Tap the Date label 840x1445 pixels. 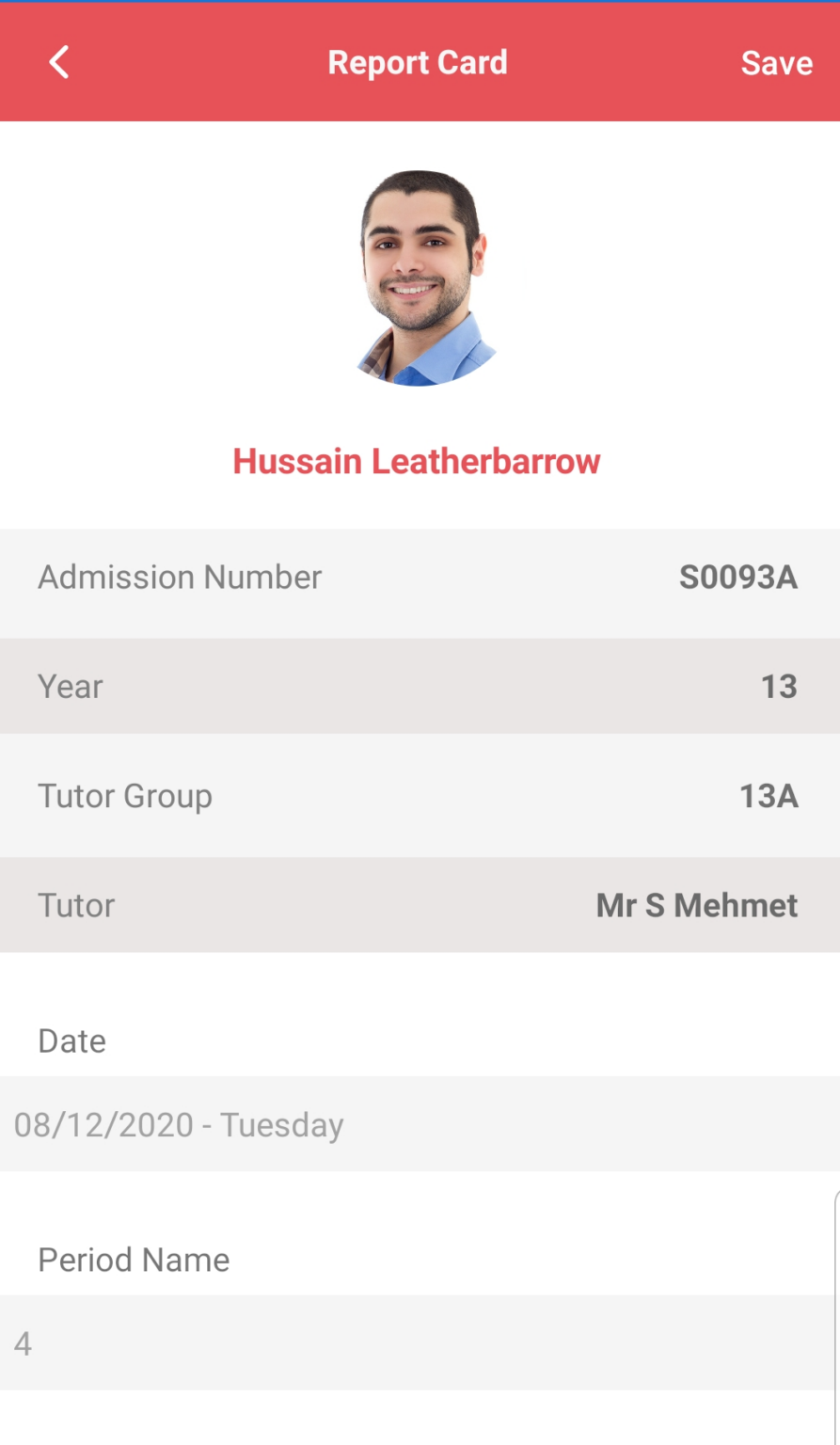[x=71, y=1040]
